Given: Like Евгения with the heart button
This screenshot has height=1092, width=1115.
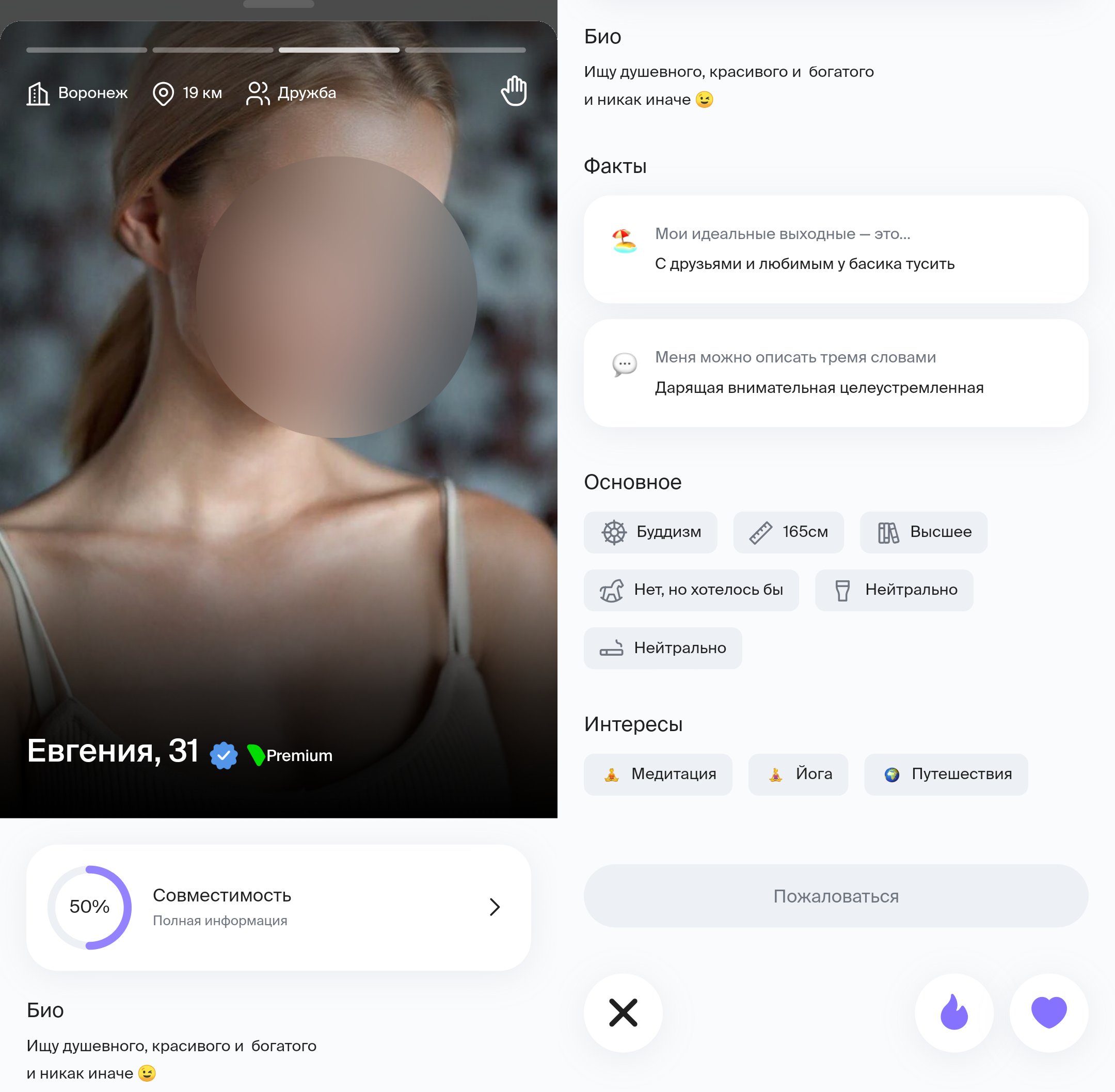Looking at the screenshot, I should click(1048, 1012).
